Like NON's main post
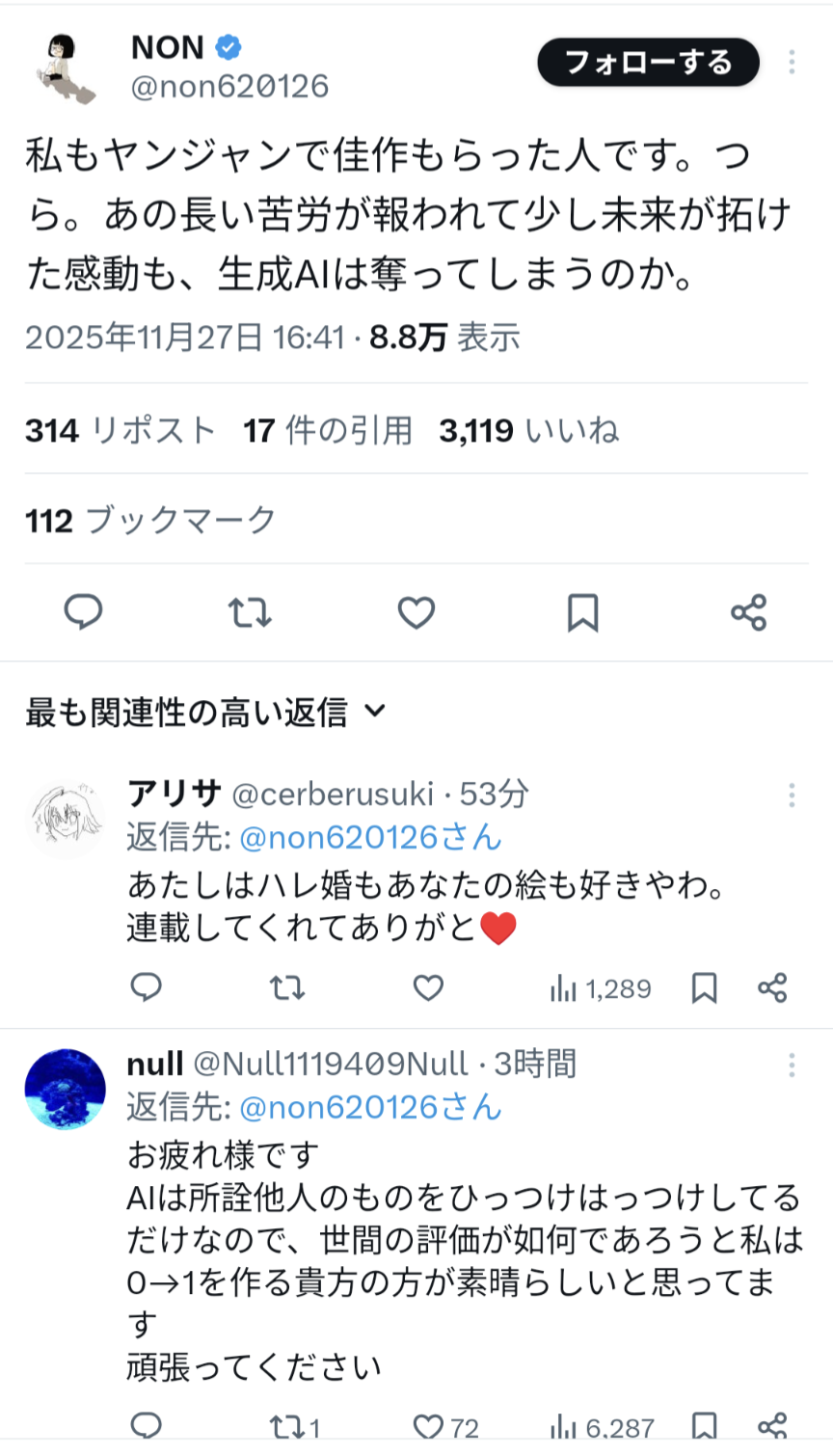 click(416, 612)
